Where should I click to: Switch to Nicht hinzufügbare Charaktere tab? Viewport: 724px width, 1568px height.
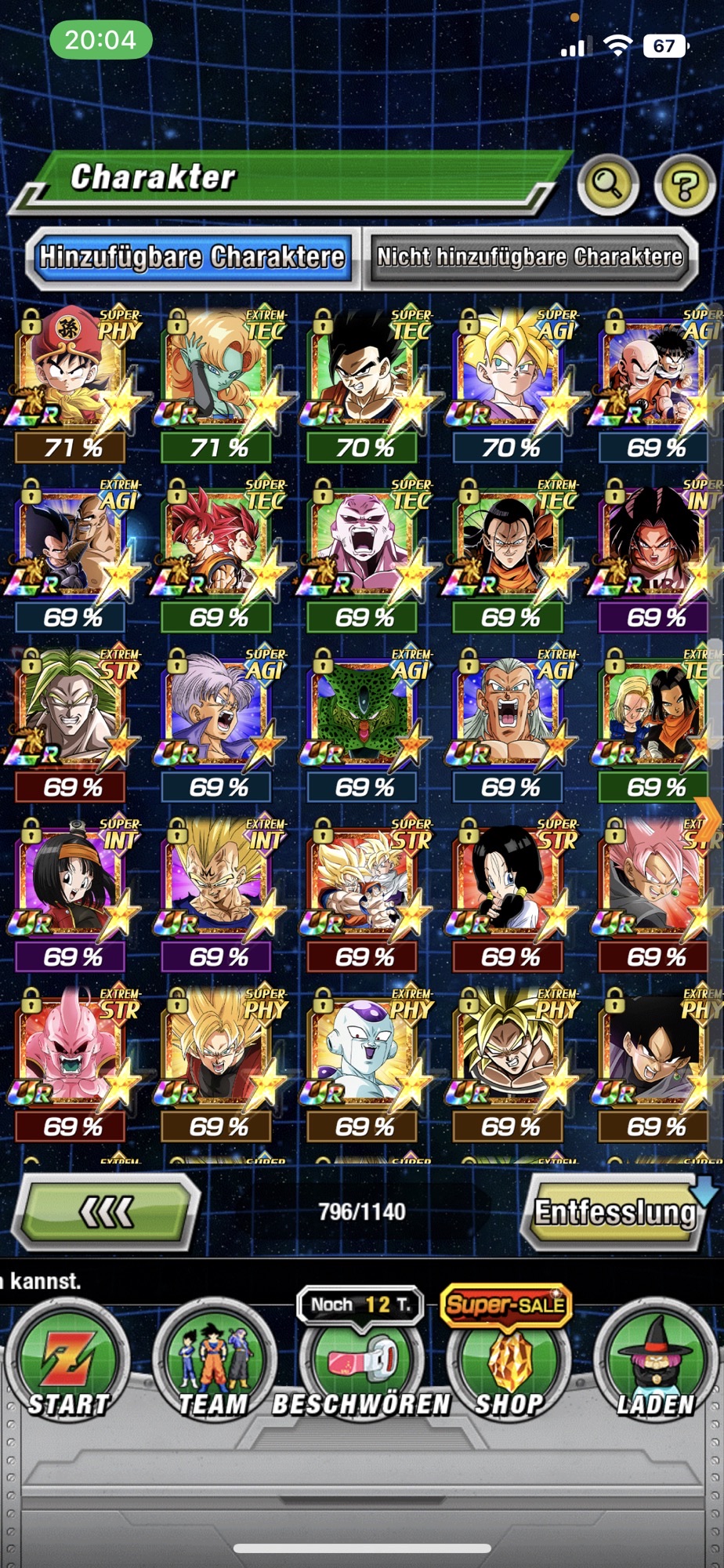pos(530,257)
